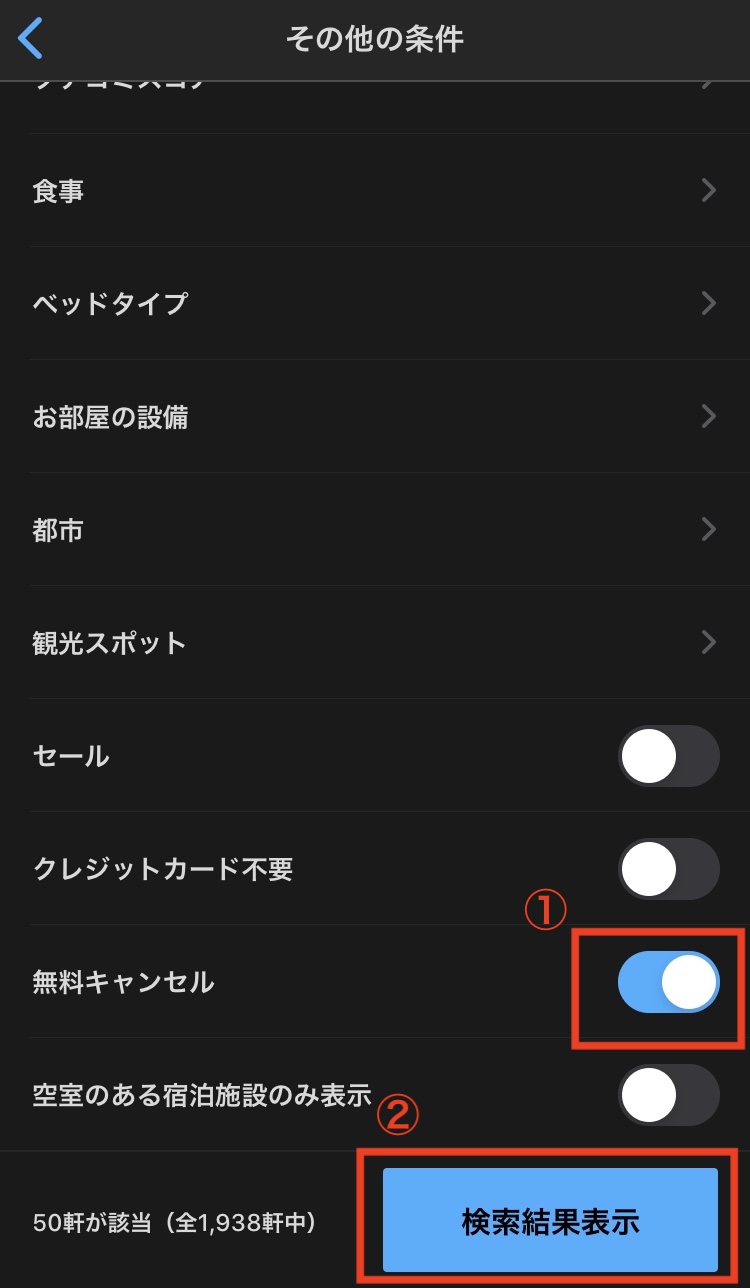This screenshot has height=1288, width=750.
Task: Turn on クレジットカード不要 switch
Action: (x=669, y=869)
